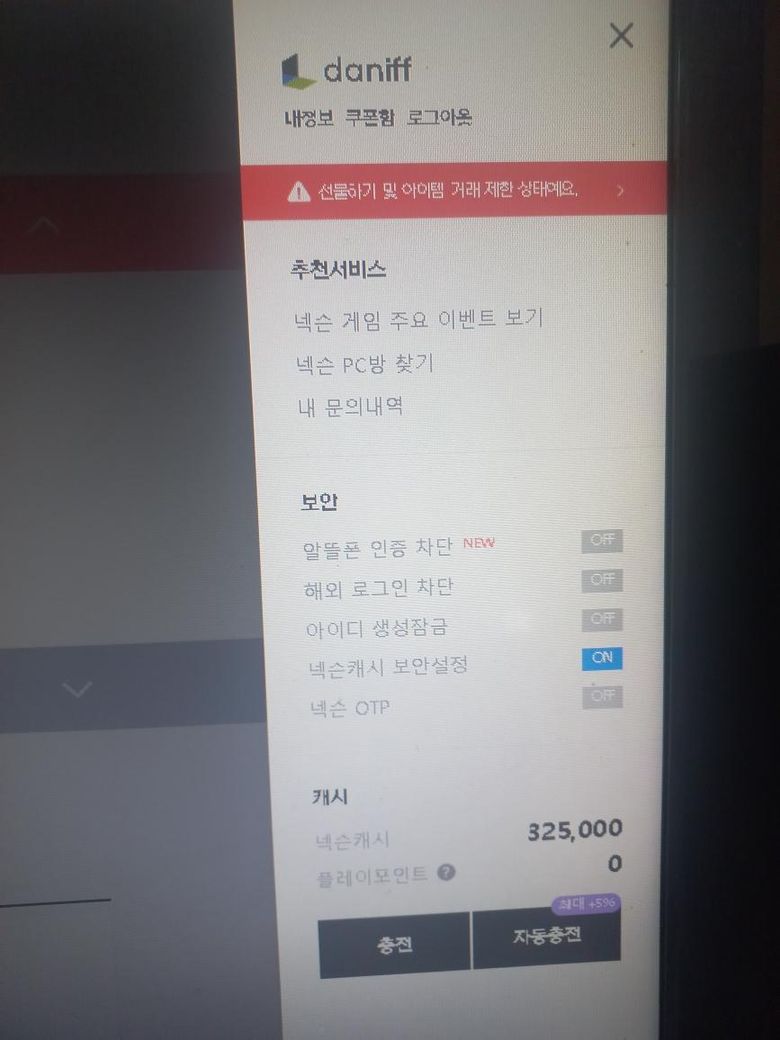
Task: Open 넥슨 게임 주요 이벤트 보기
Action: click(x=418, y=319)
